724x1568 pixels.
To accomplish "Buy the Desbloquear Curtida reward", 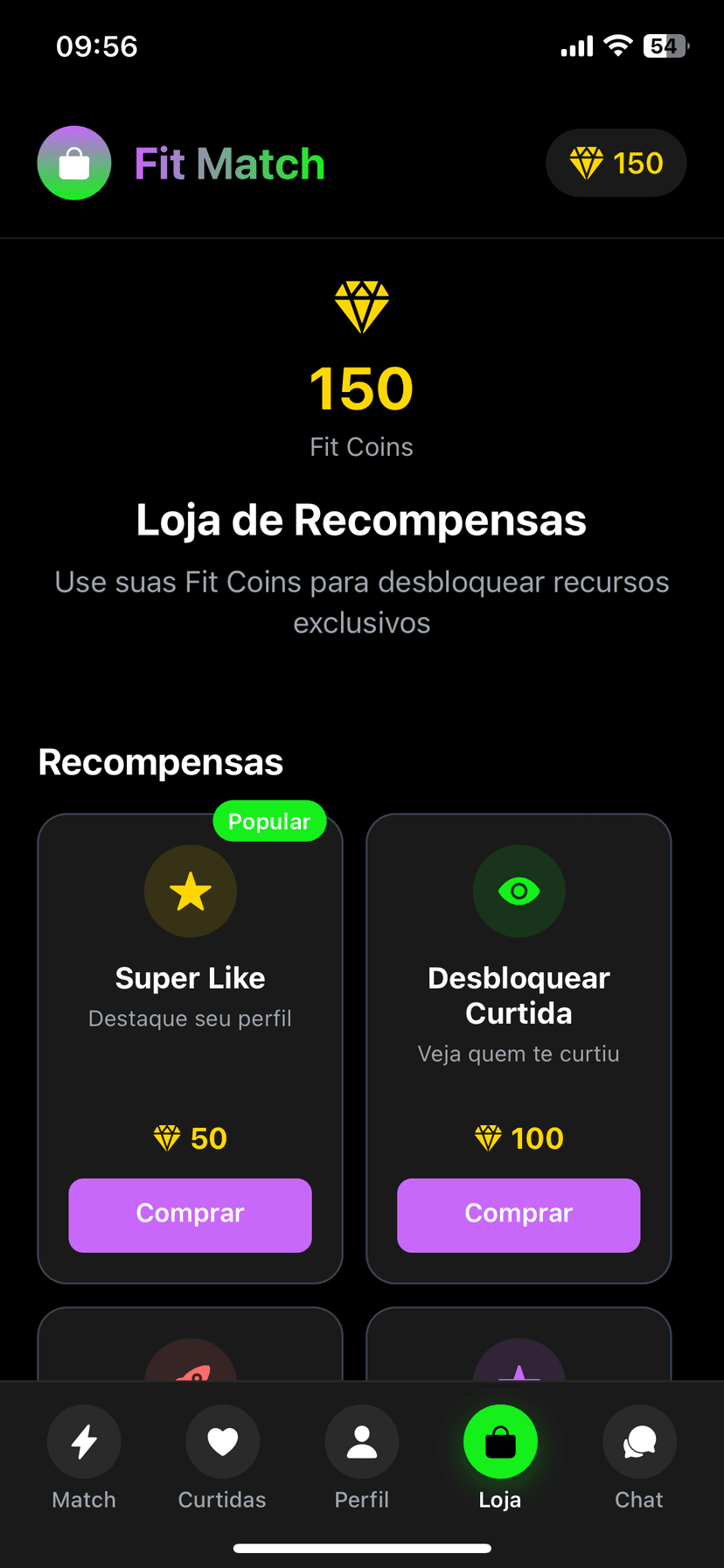I will tap(519, 1214).
